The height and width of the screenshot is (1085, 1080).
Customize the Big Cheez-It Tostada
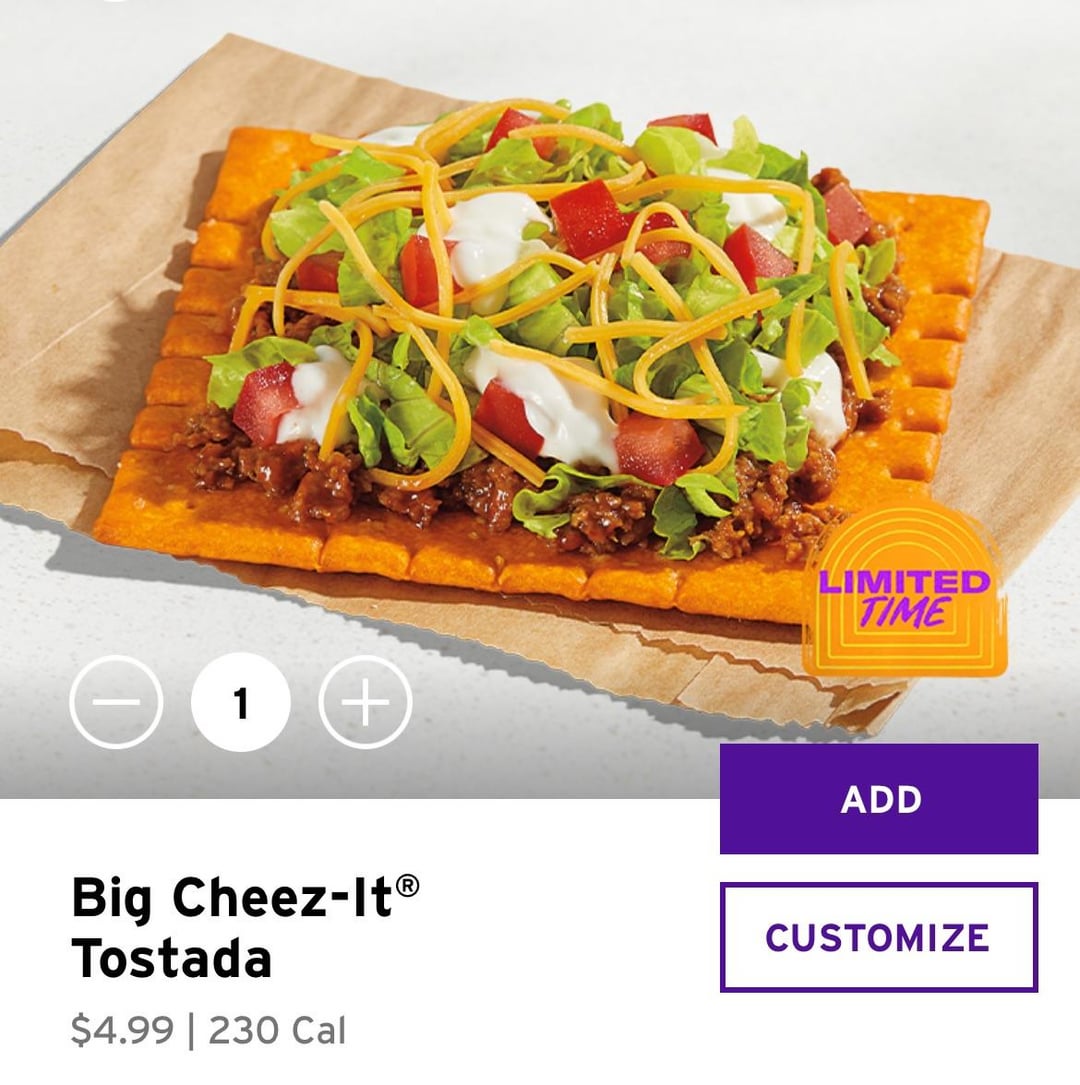click(878, 937)
